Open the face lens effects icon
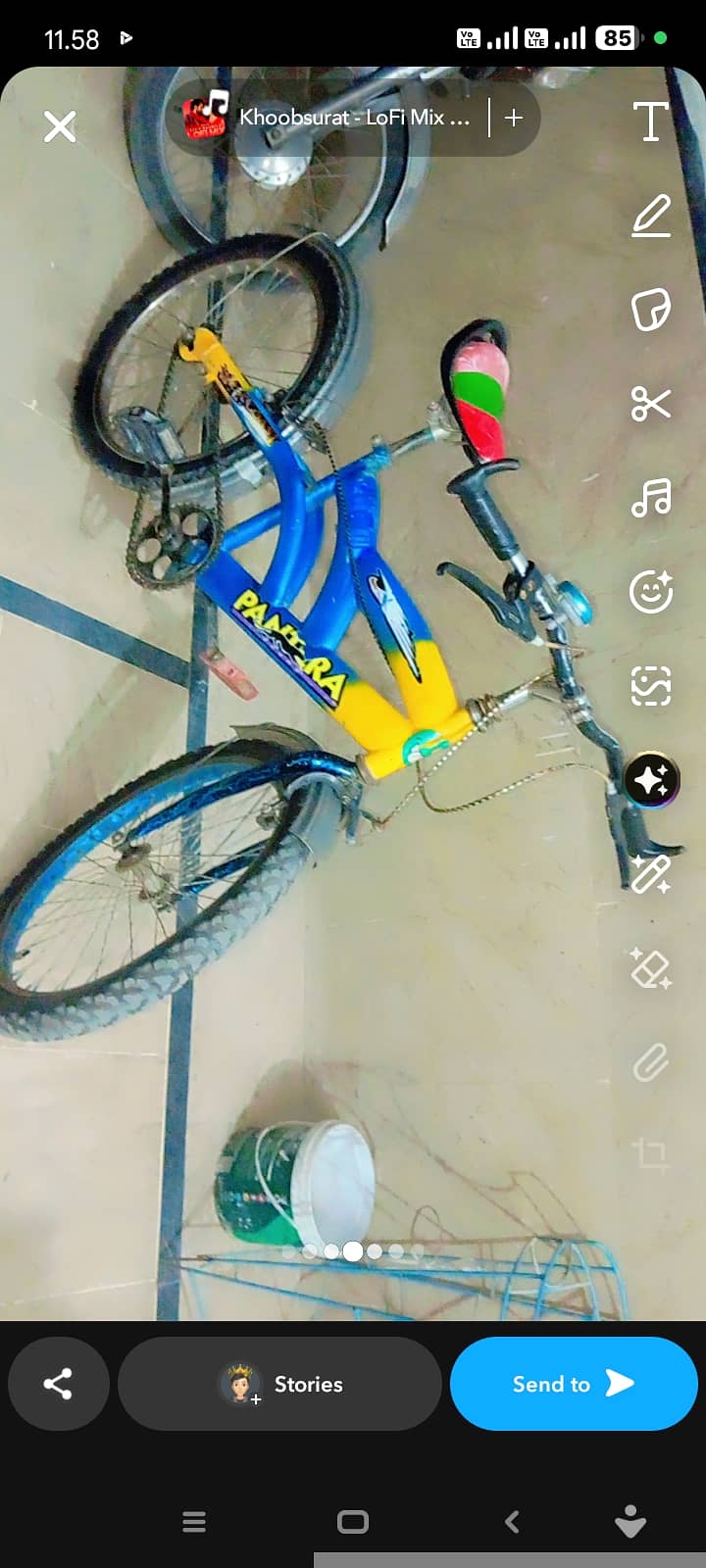The width and height of the screenshot is (706, 1568). coord(651,591)
